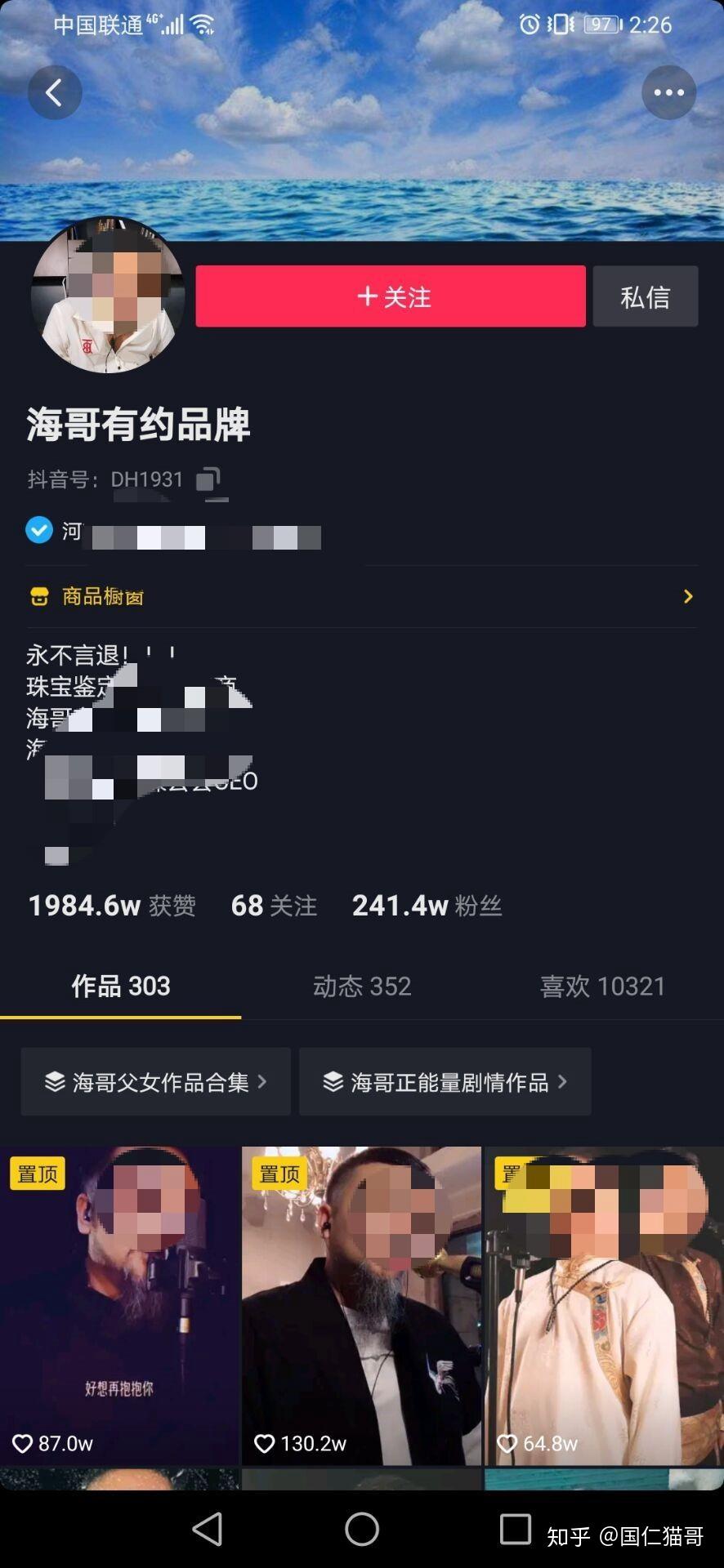Switch to the 动态 352 tab

click(361, 987)
